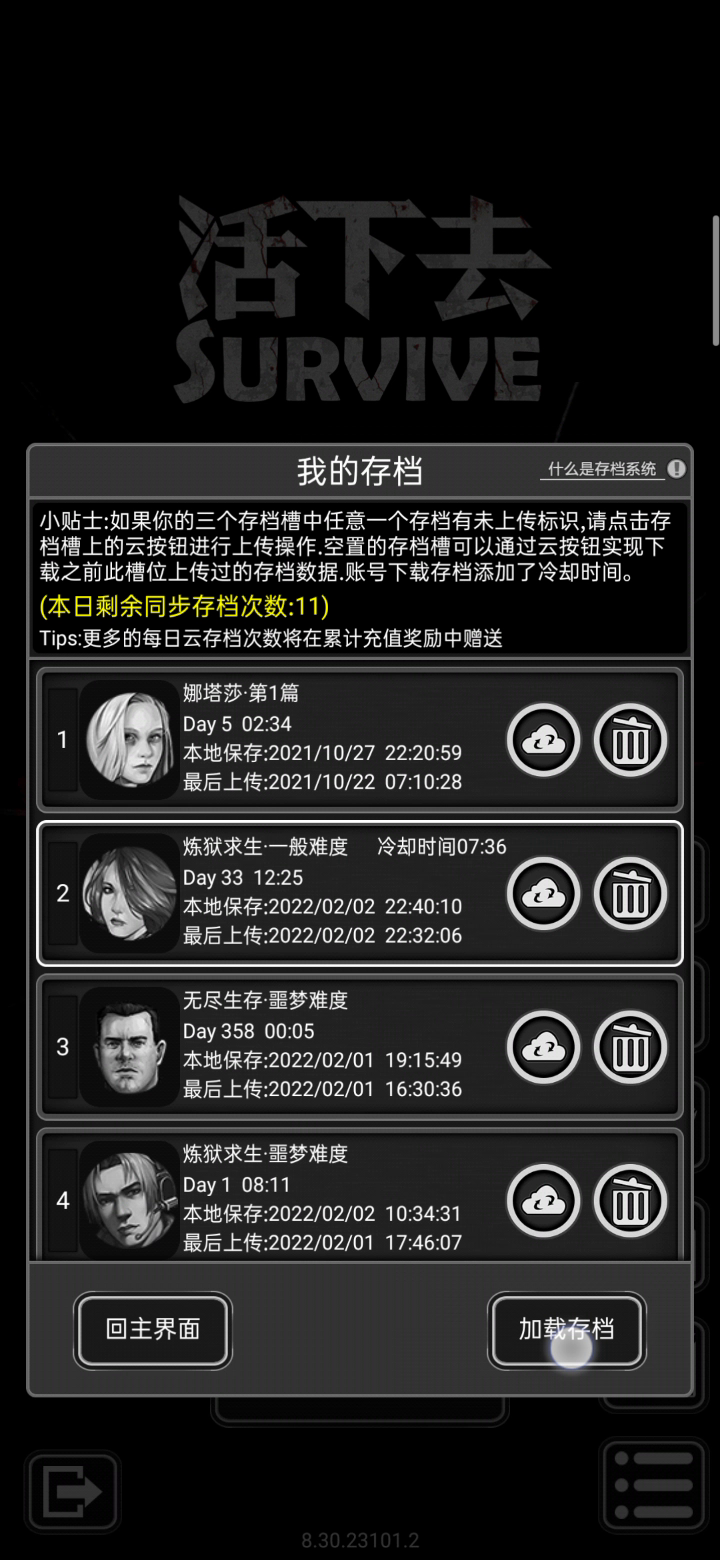Screen dimensions: 720x1560
Task: Delete the 炼狱求生·噩梦难度 save
Action: coord(630,1200)
